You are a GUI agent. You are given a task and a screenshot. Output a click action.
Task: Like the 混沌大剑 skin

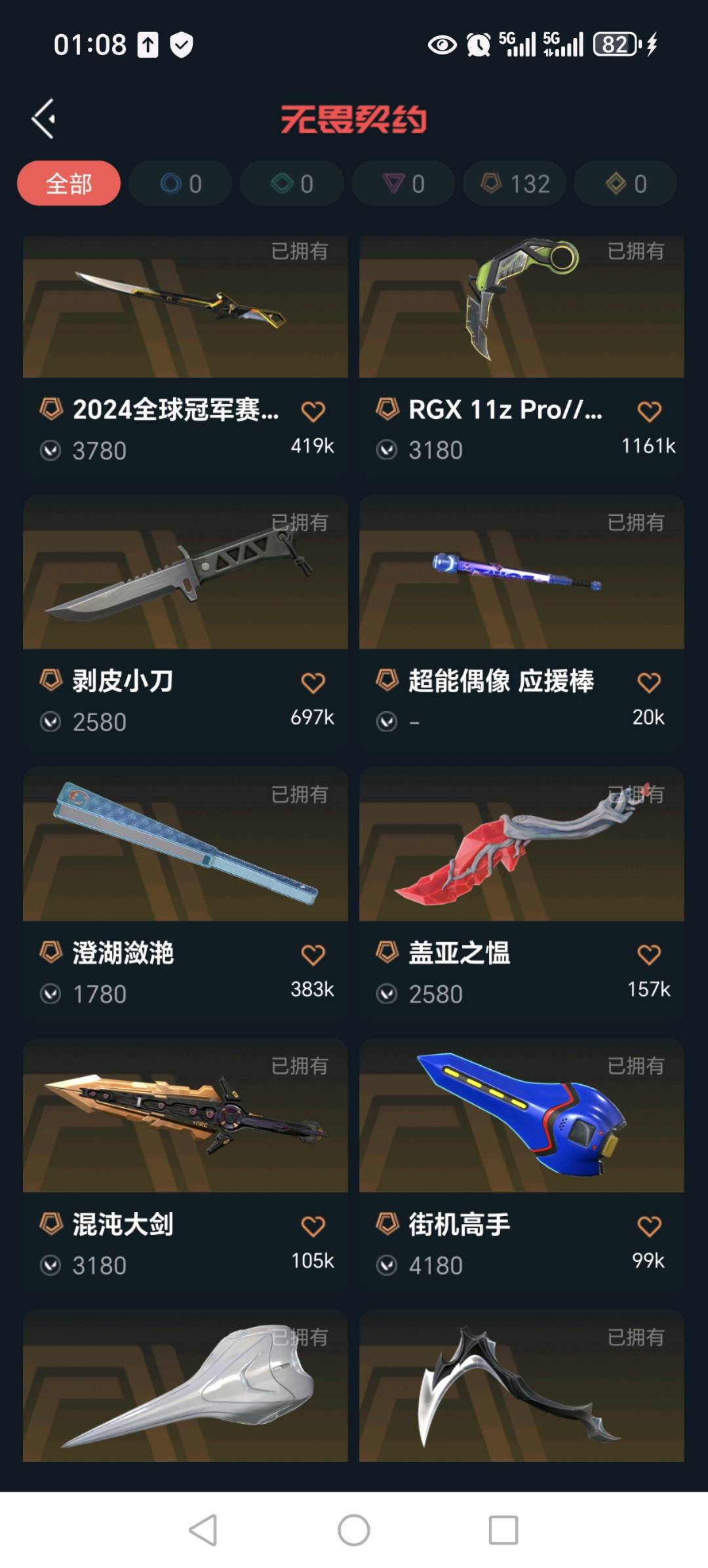313,1226
